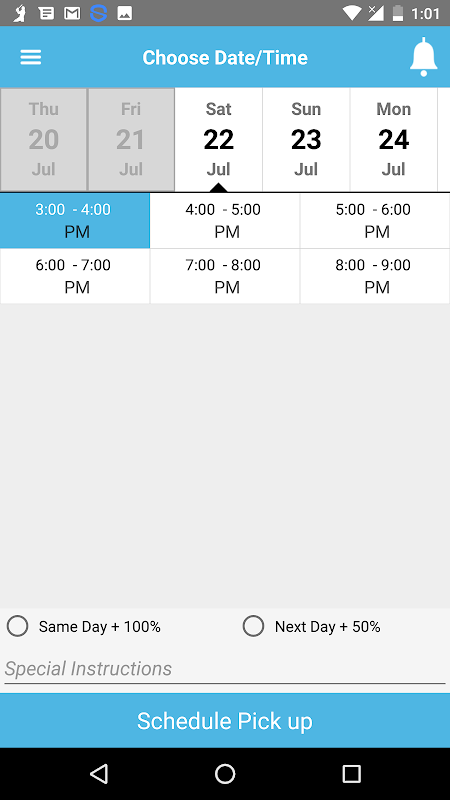Switch to Mon 24 Jul date
Screen dimensions: 450x800
tap(393, 139)
